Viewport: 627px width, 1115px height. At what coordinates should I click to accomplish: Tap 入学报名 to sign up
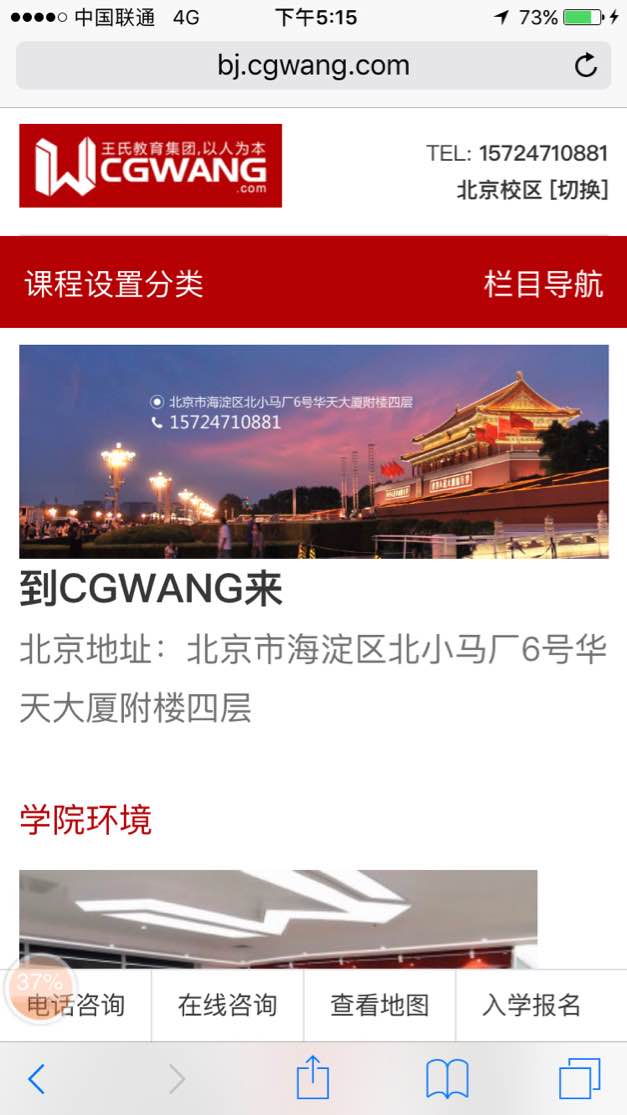(531, 1005)
